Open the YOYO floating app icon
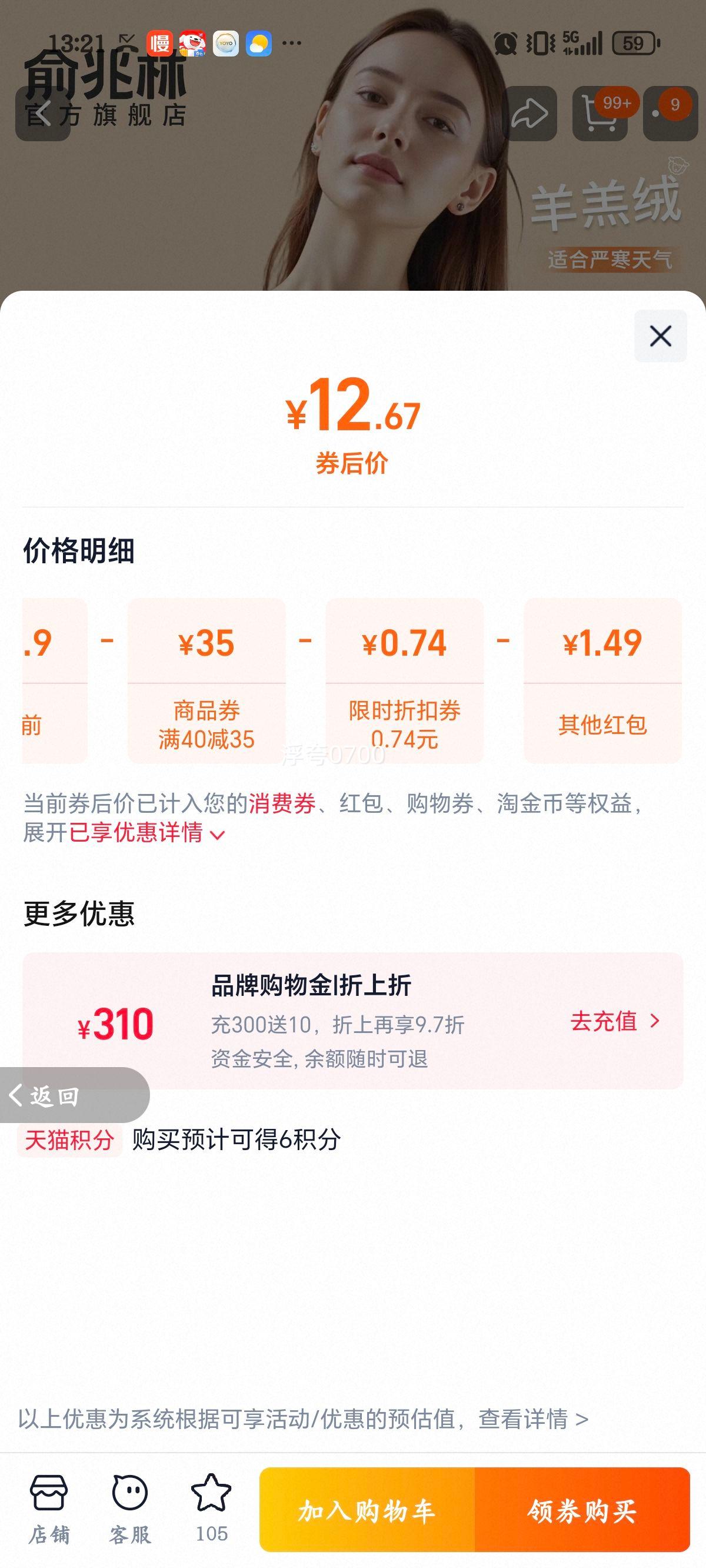This screenshot has width=706, height=1568. pyautogui.click(x=225, y=42)
